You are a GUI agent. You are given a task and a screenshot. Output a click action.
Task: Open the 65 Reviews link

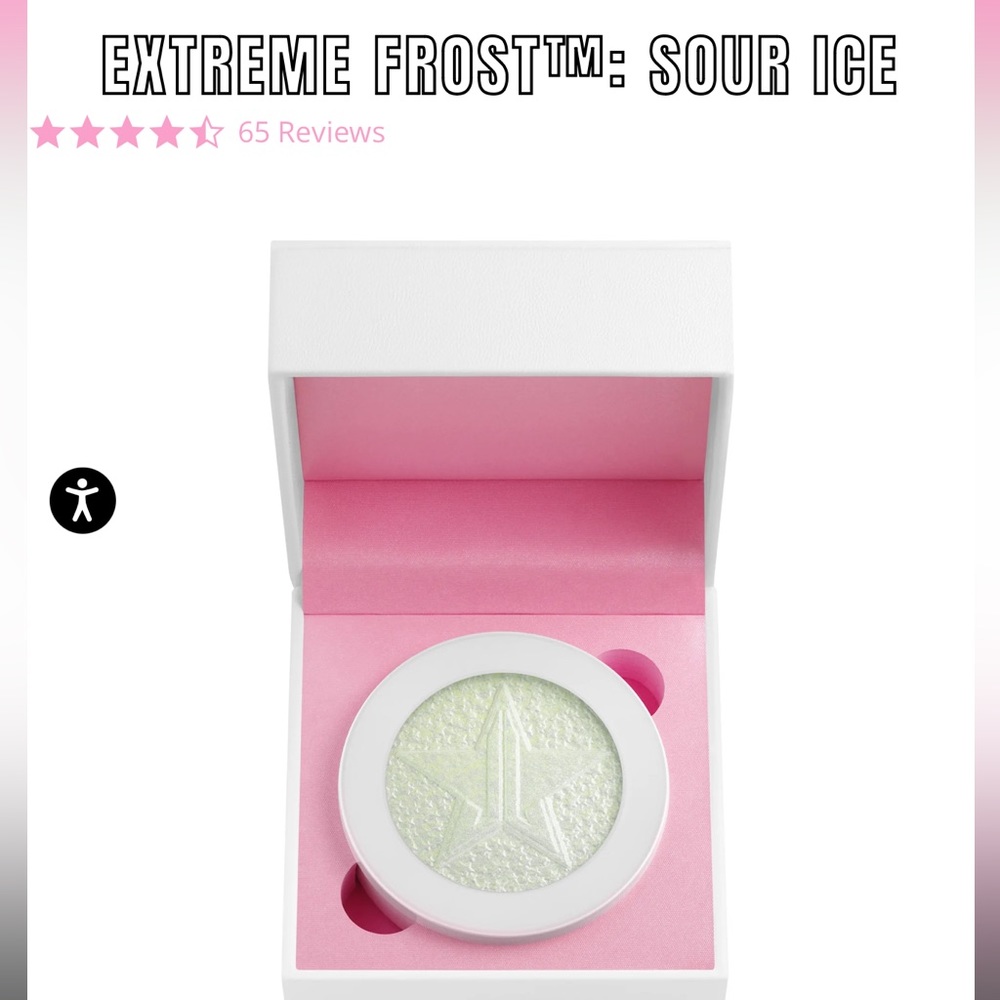coord(311,132)
